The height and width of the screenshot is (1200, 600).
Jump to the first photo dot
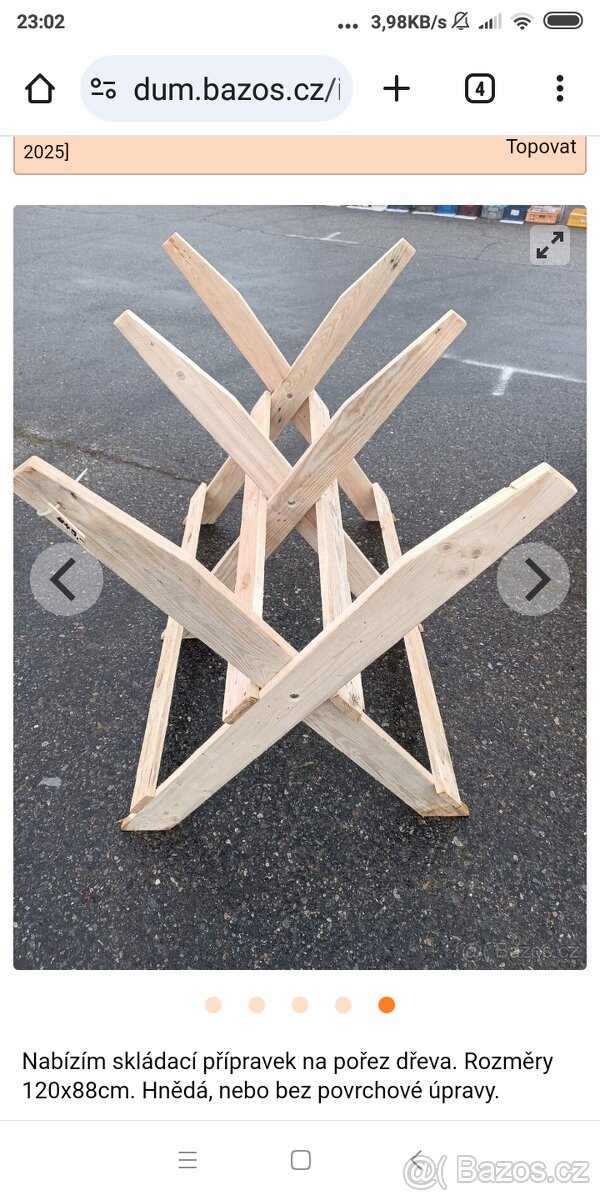[x=213, y=1005]
